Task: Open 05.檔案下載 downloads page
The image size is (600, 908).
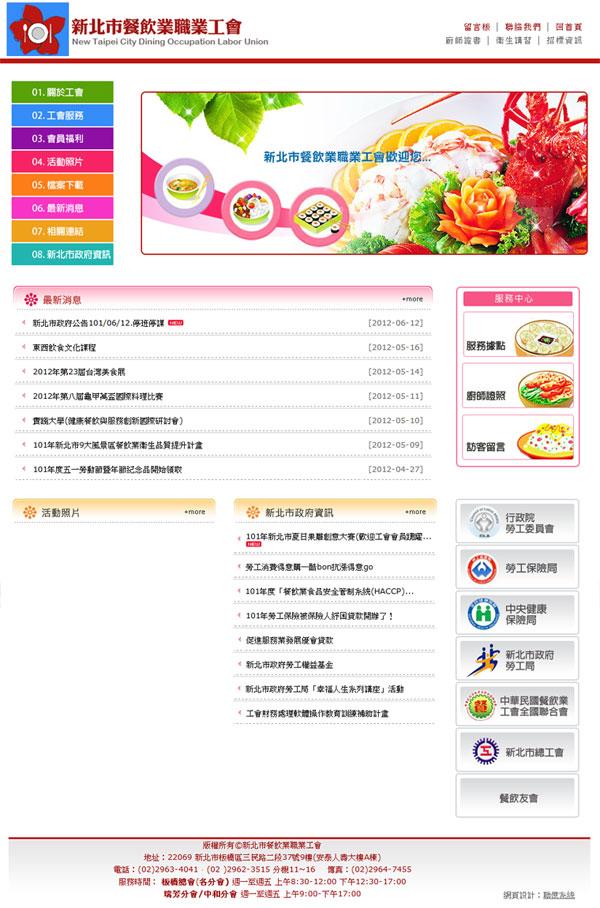Action: click(x=62, y=185)
